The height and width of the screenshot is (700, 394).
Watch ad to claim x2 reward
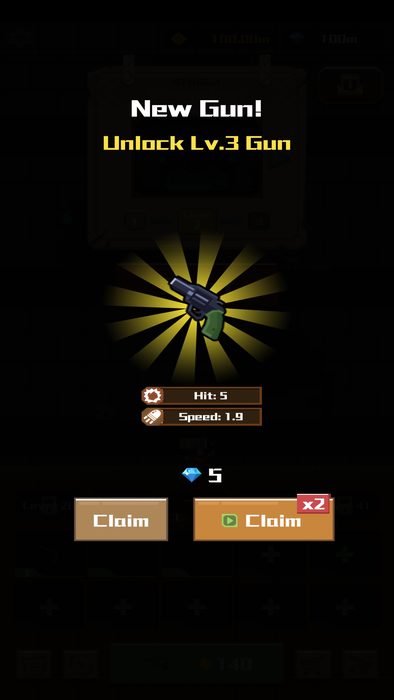[264, 520]
